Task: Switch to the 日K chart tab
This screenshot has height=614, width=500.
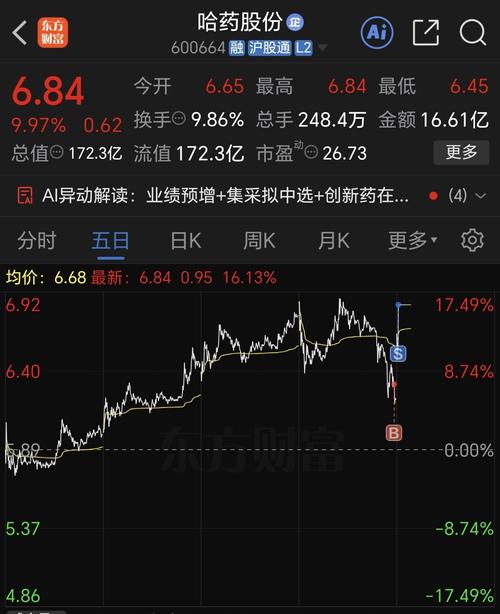Action: [x=186, y=240]
